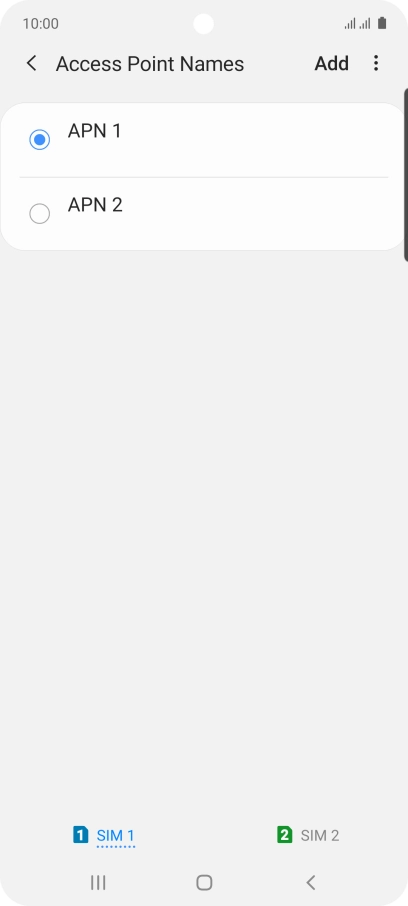Select the APN 2 radio button
Viewport: 408px width, 906px height.
click(39, 214)
